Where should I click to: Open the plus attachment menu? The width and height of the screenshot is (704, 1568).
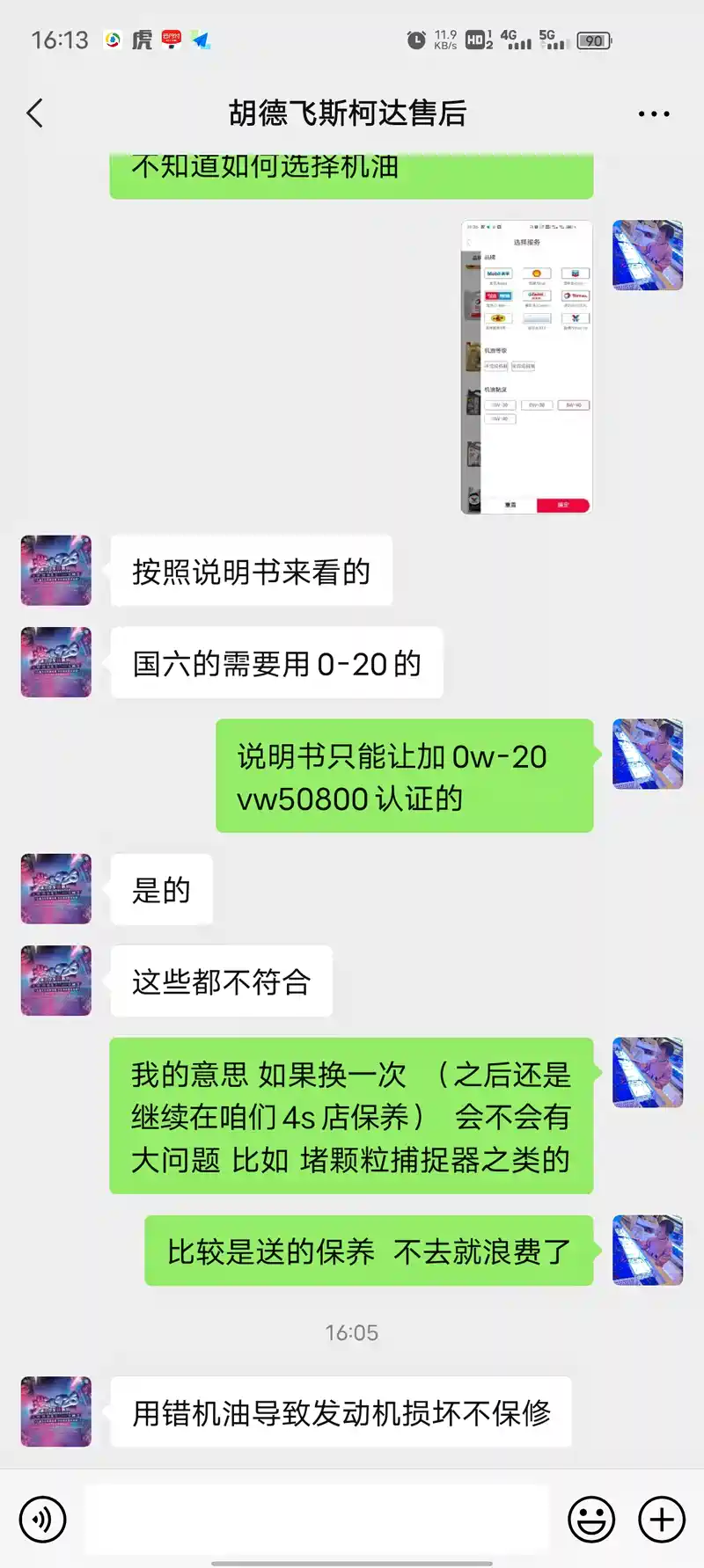tap(662, 1519)
